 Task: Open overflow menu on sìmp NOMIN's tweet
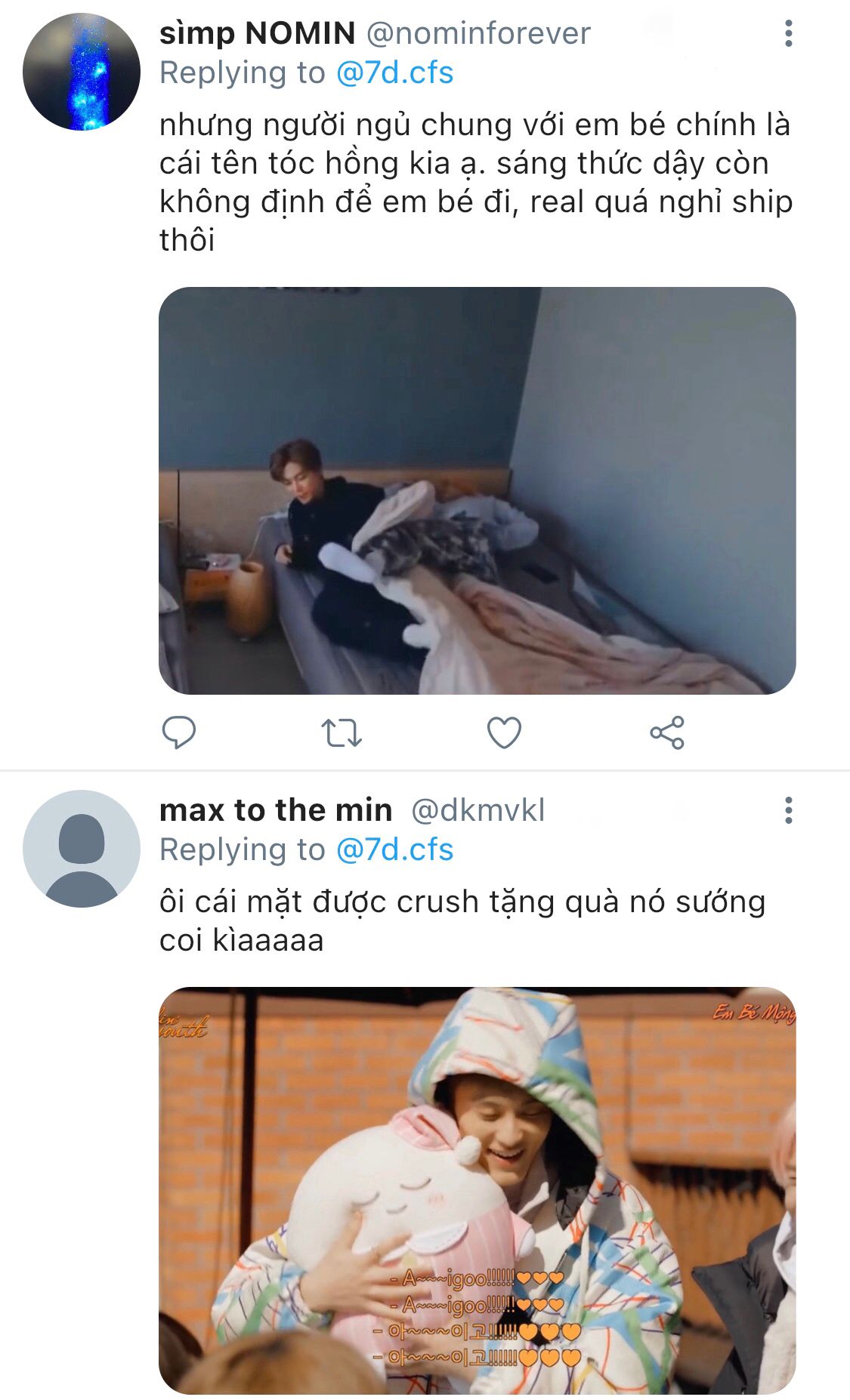[x=788, y=34]
